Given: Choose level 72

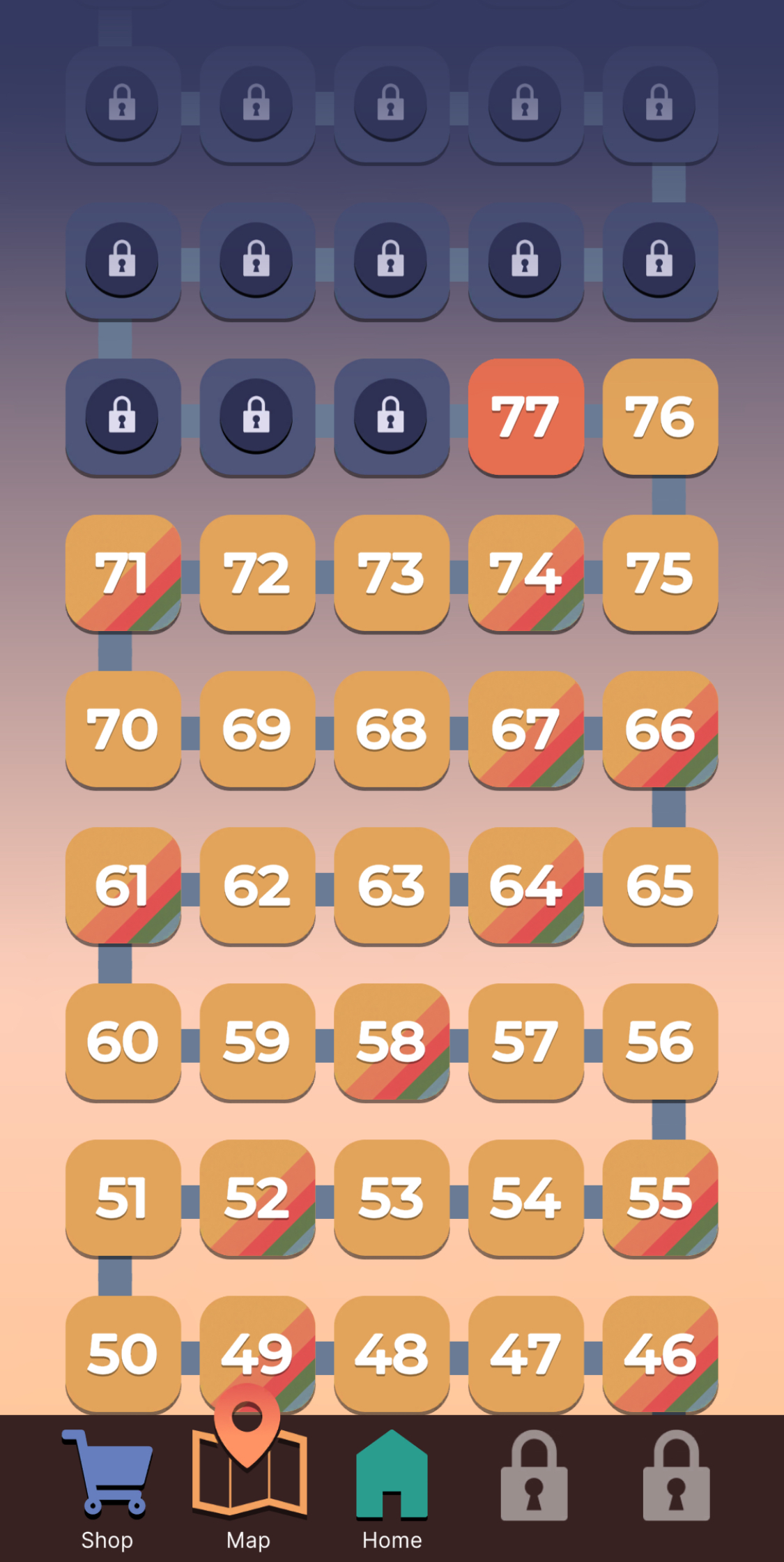Looking at the screenshot, I should pyautogui.click(x=257, y=573).
